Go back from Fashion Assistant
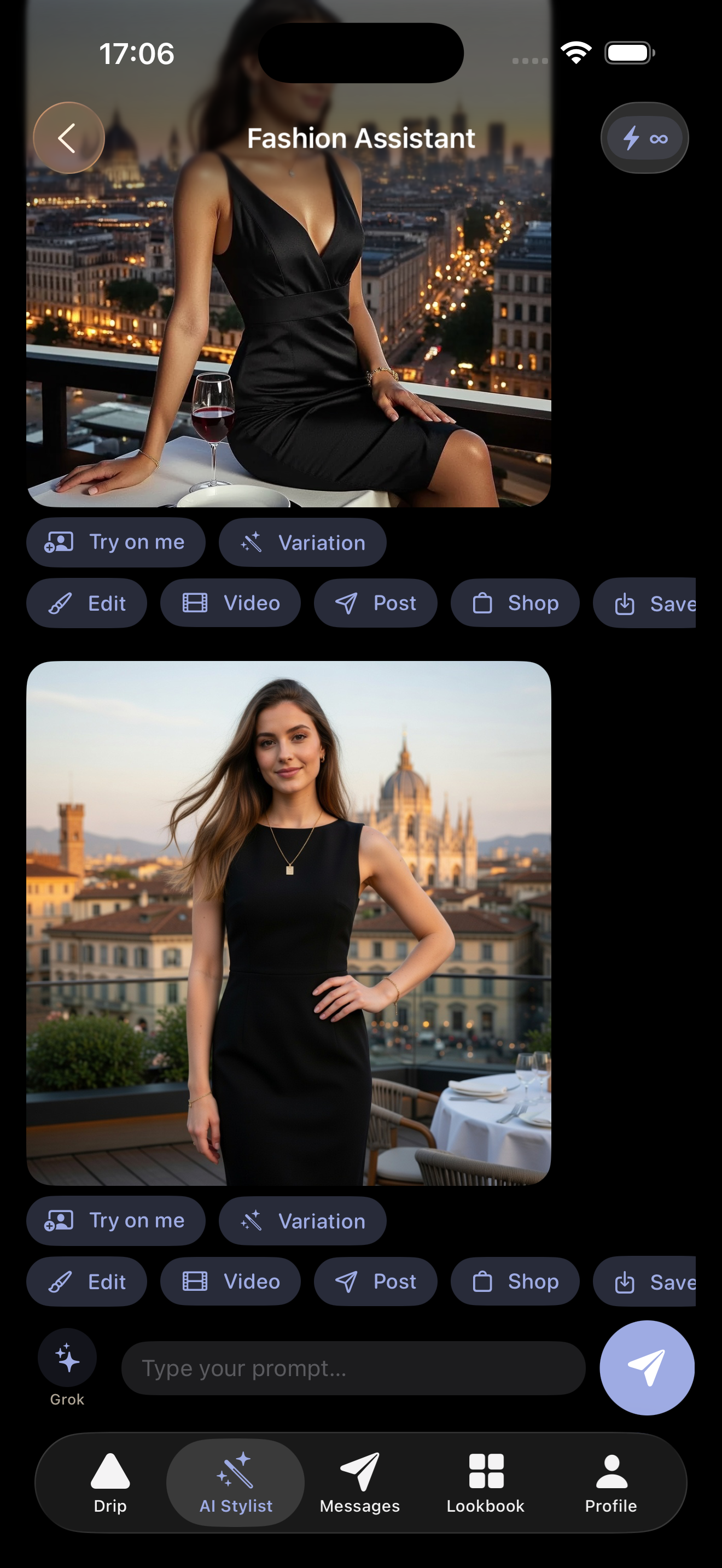Screen dimensions: 722x1568 coord(68,138)
